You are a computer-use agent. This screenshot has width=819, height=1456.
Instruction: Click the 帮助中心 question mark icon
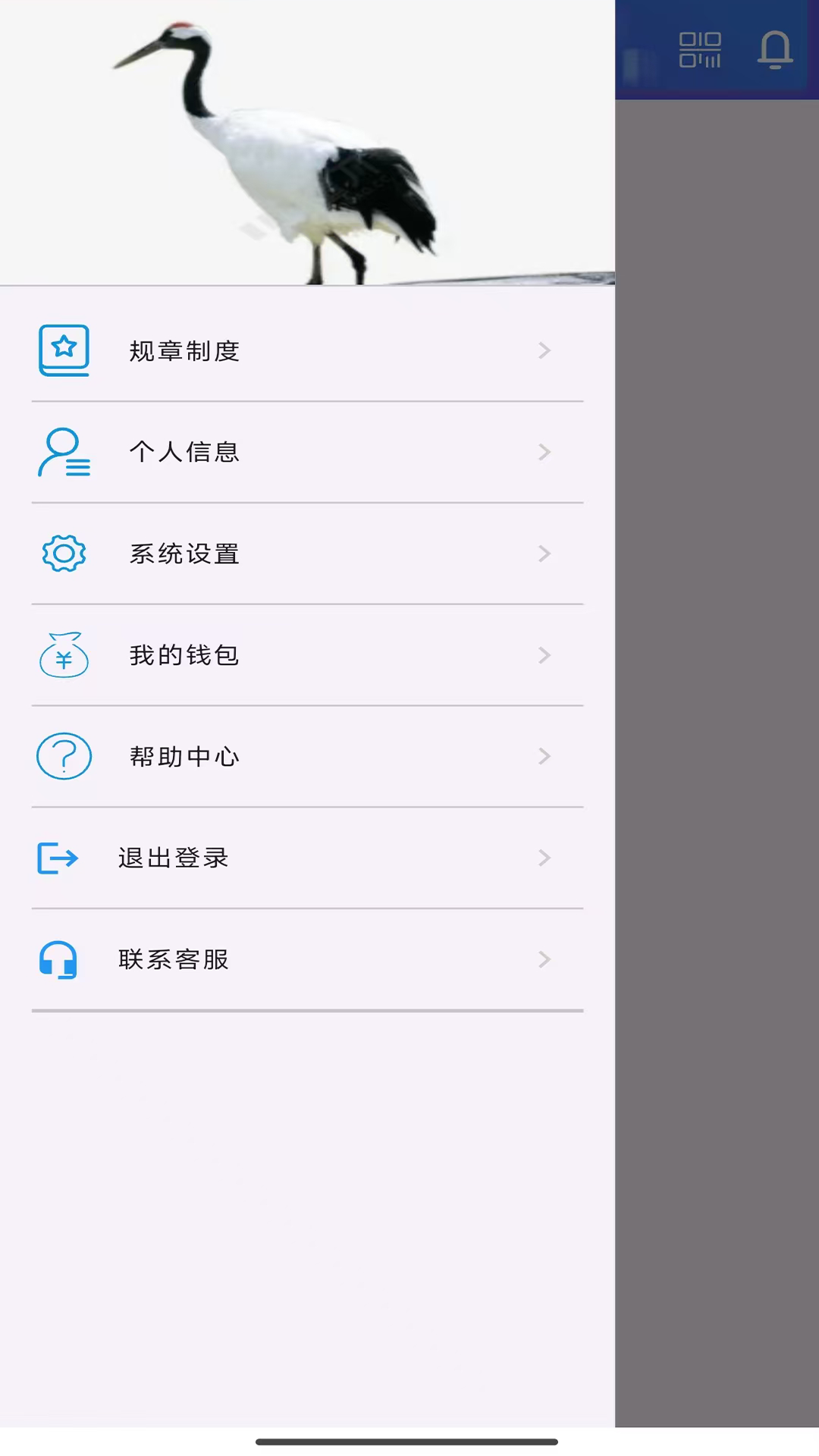(x=64, y=756)
